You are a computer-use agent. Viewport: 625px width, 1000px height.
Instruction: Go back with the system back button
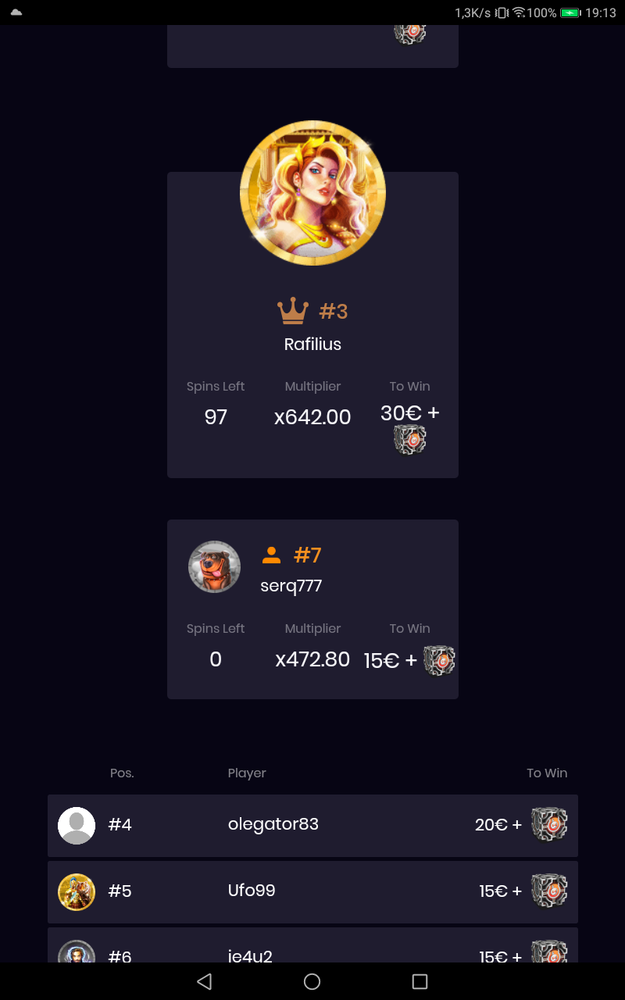tap(204, 981)
